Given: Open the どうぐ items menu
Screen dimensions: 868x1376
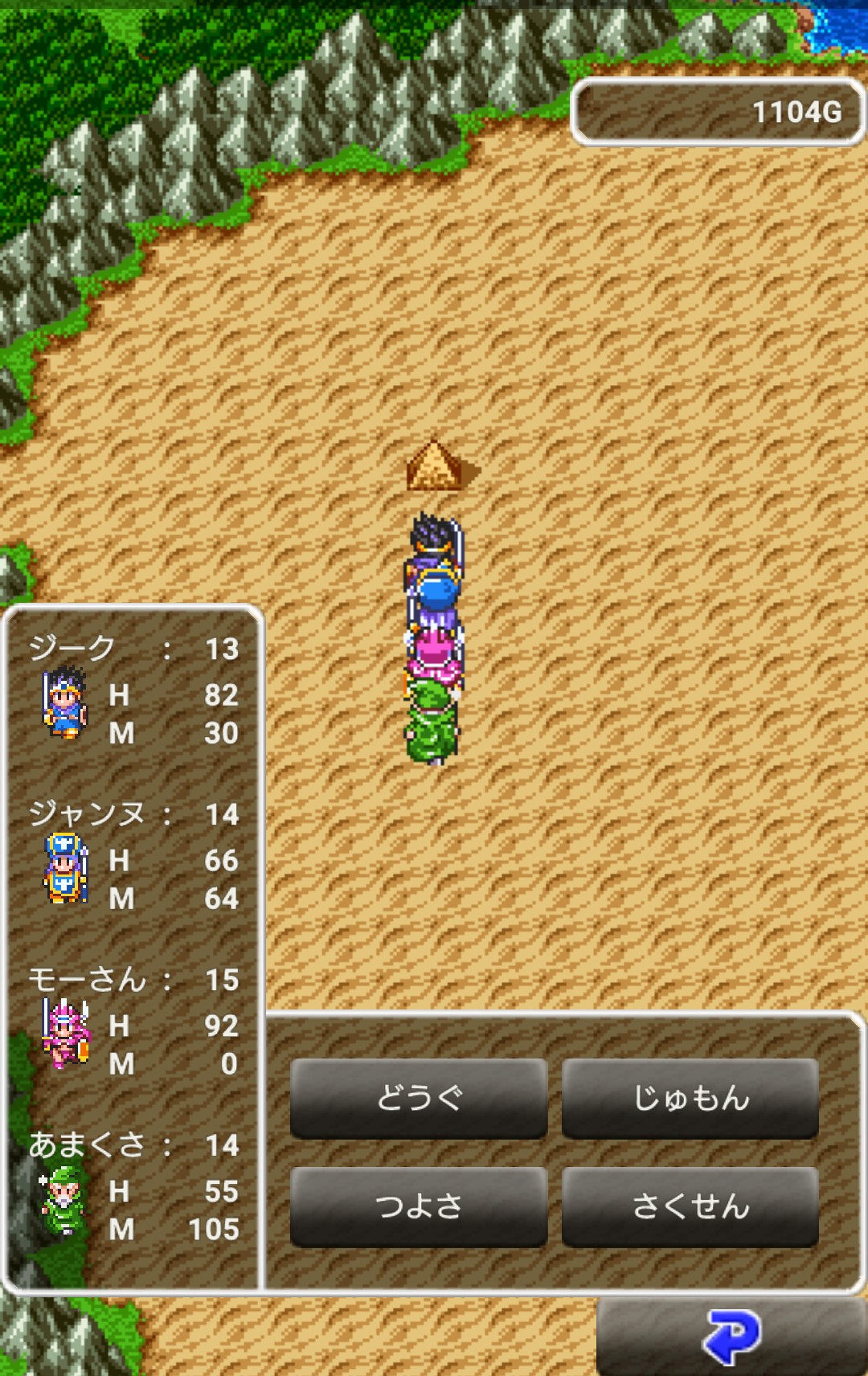Looking at the screenshot, I should pos(419,1098).
